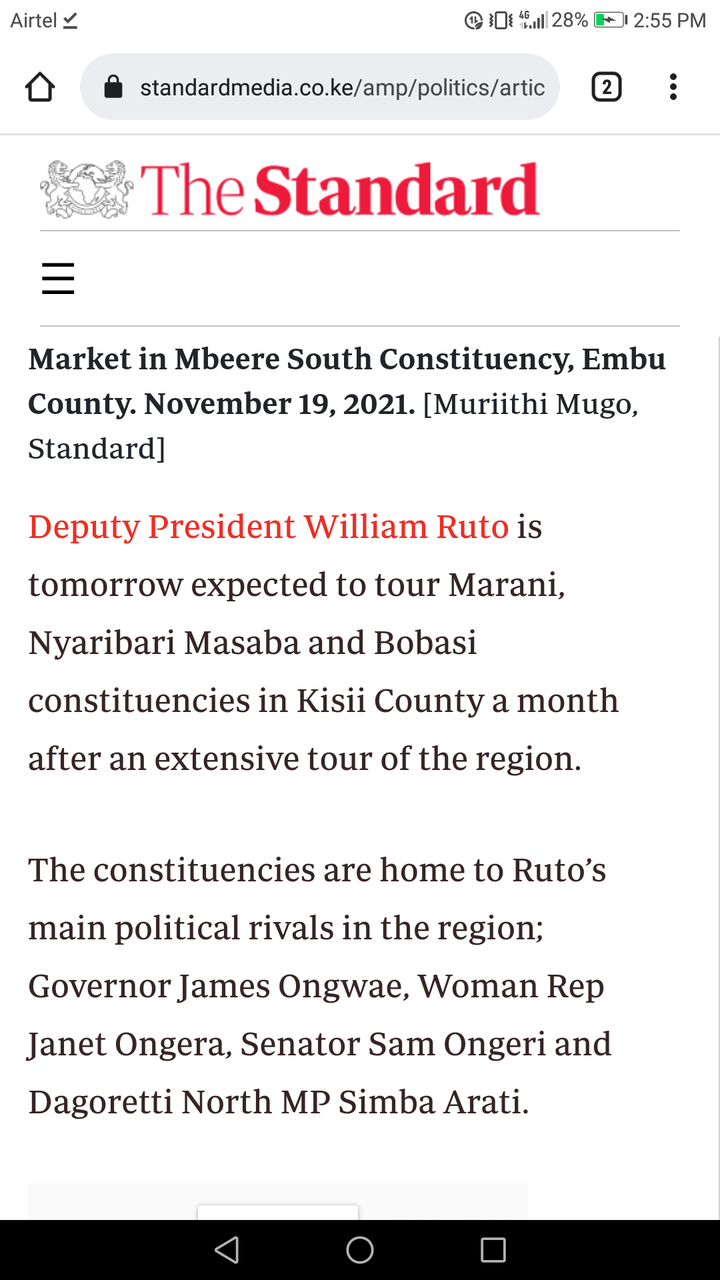The image size is (720, 1280).
Task: Tap The Standard logo banner
Action: [x=290, y=189]
